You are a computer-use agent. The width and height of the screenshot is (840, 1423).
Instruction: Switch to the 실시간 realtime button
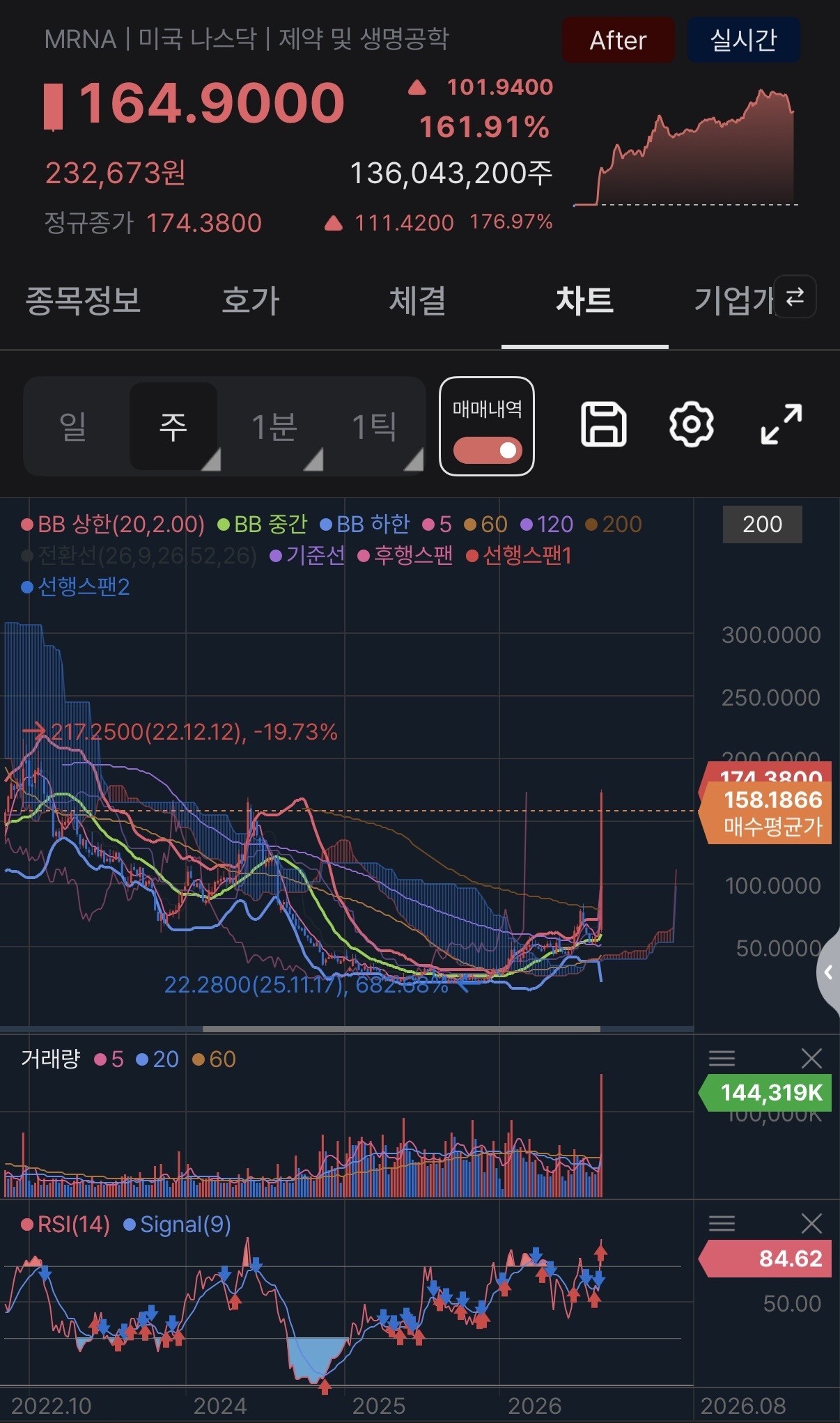coord(743,40)
